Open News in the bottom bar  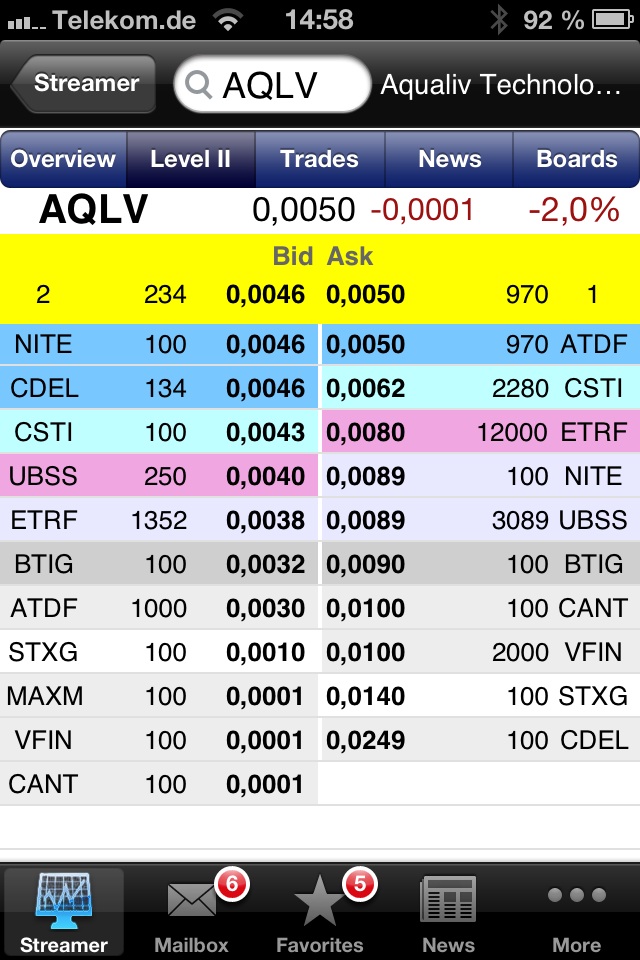coord(448,912)
